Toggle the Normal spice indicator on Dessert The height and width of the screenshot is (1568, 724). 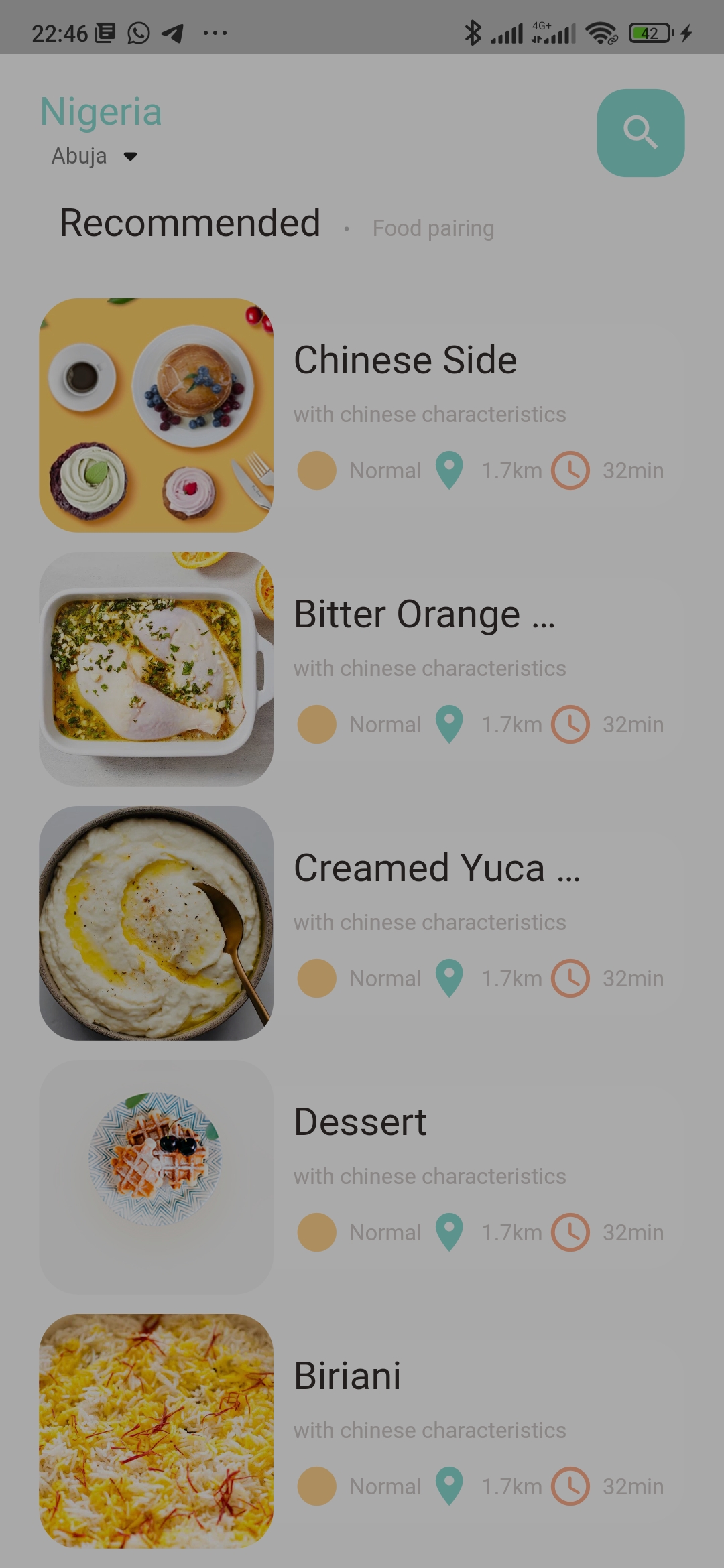pyautogui.click(x=316, y=1232)
